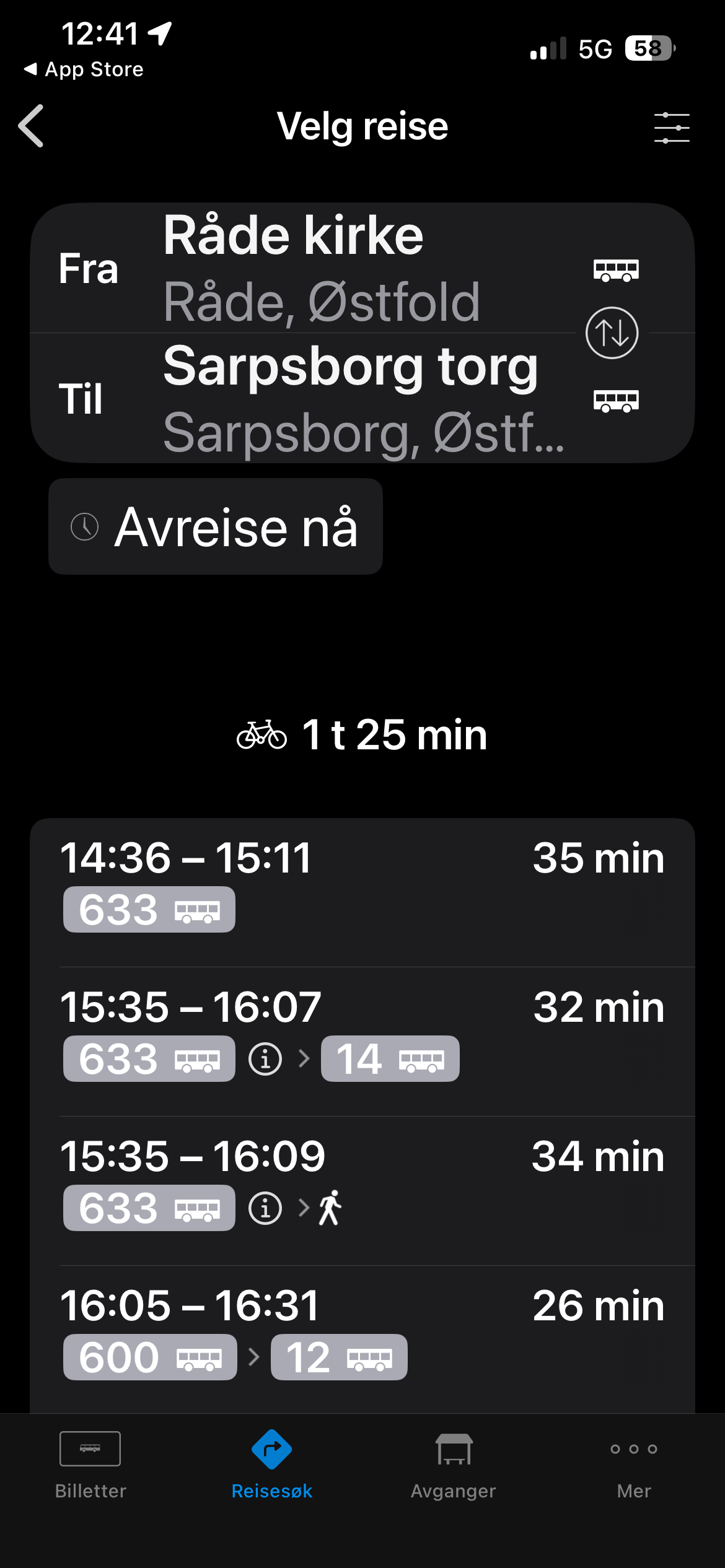Change the Avreise nå departure time
725x1568 pixels.
216,526
